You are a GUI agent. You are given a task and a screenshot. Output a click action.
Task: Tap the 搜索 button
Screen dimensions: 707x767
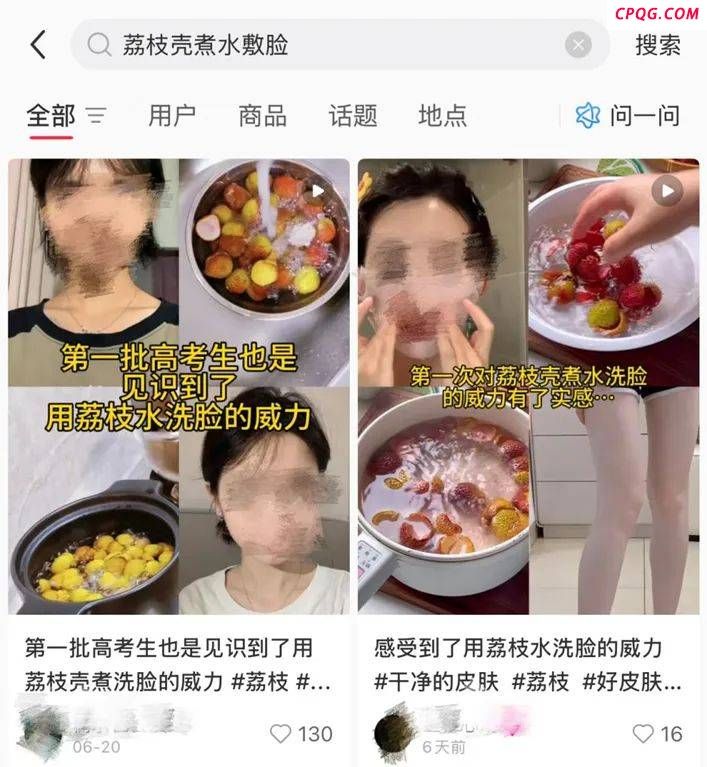[x=658, y=45]
